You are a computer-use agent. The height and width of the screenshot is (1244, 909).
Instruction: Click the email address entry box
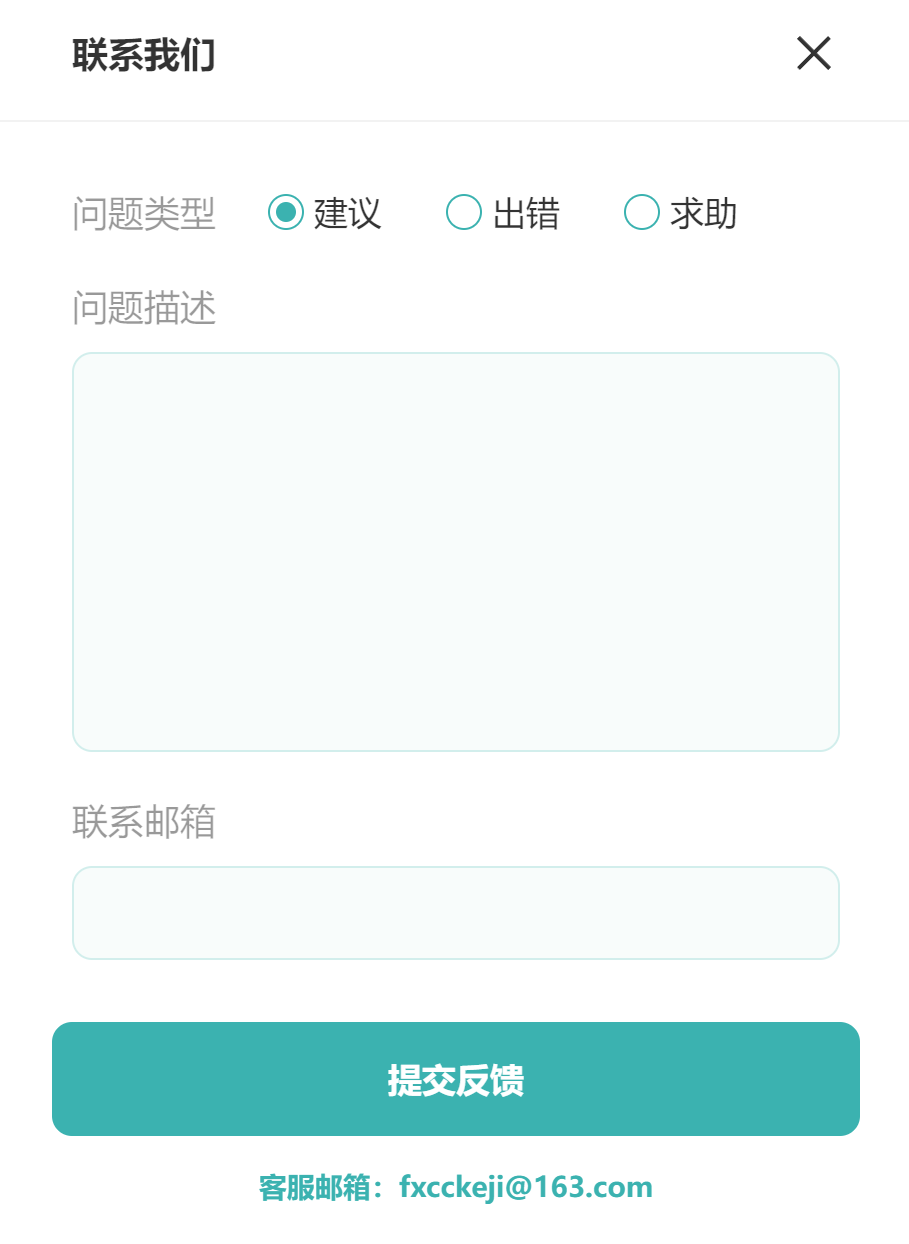click(x=455, y=912)
